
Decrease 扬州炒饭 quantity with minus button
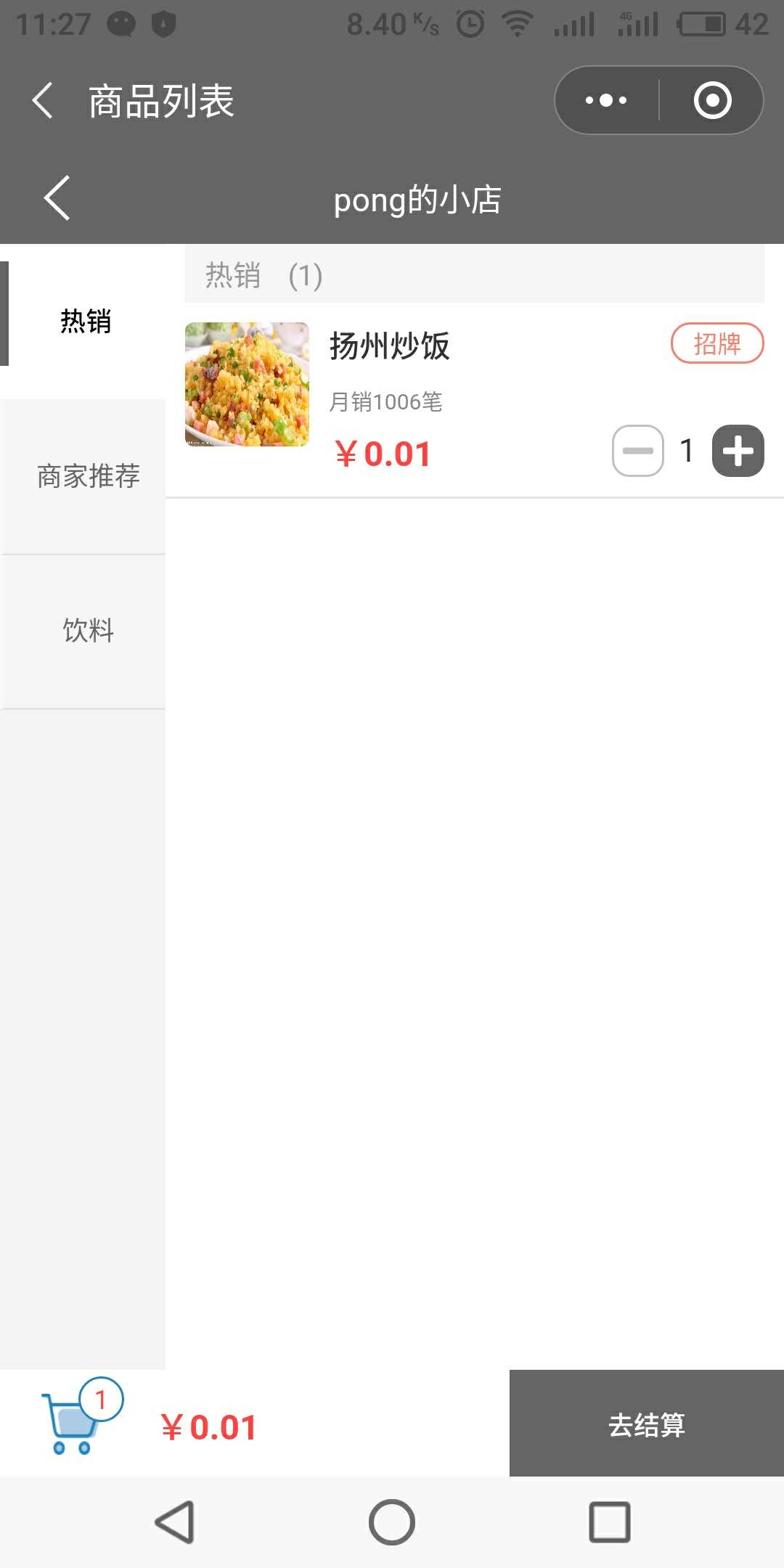[637, 451]
